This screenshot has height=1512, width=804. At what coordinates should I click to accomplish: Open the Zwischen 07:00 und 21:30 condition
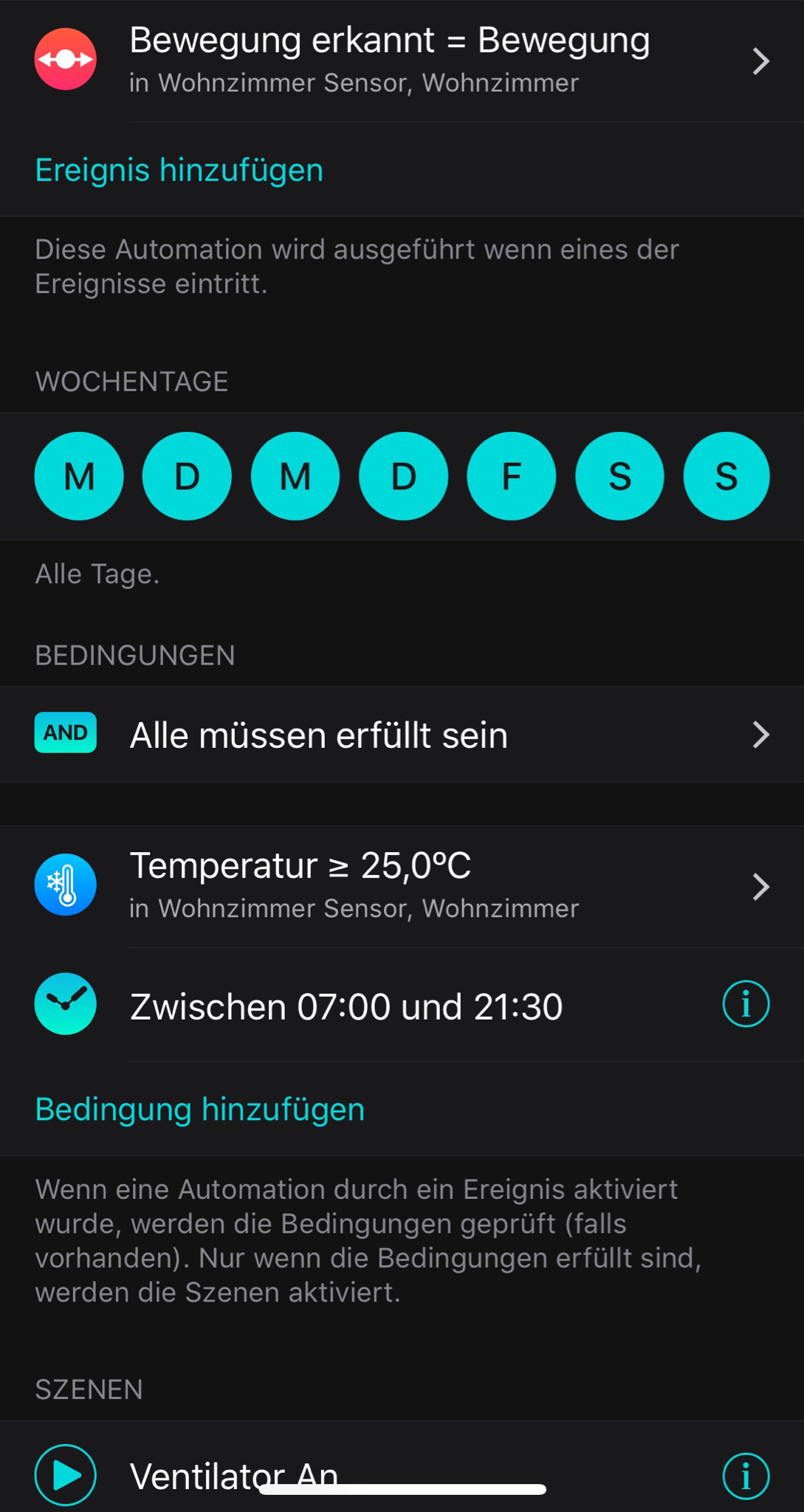point(346,1006)
